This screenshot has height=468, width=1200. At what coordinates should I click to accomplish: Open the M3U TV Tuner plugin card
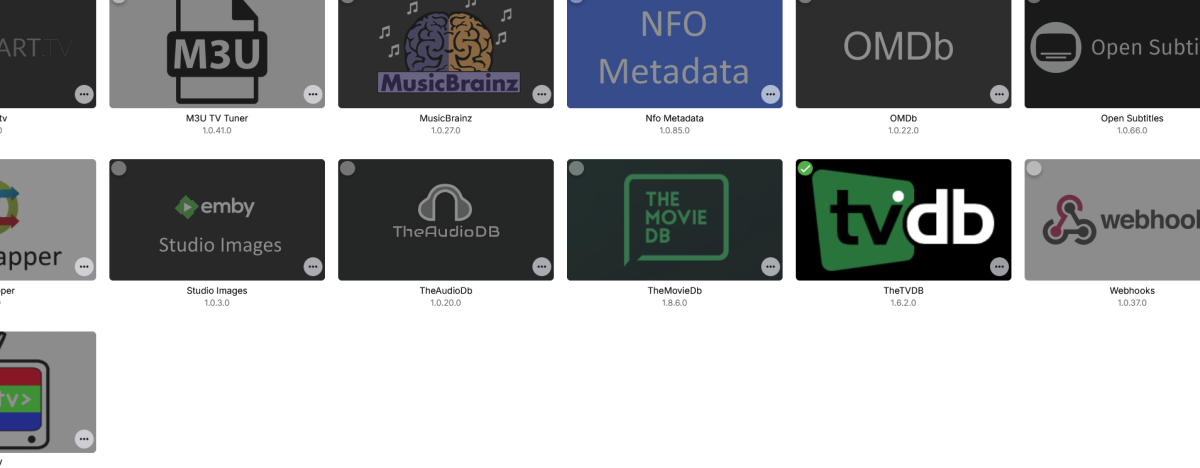click(x=216, y=50)
